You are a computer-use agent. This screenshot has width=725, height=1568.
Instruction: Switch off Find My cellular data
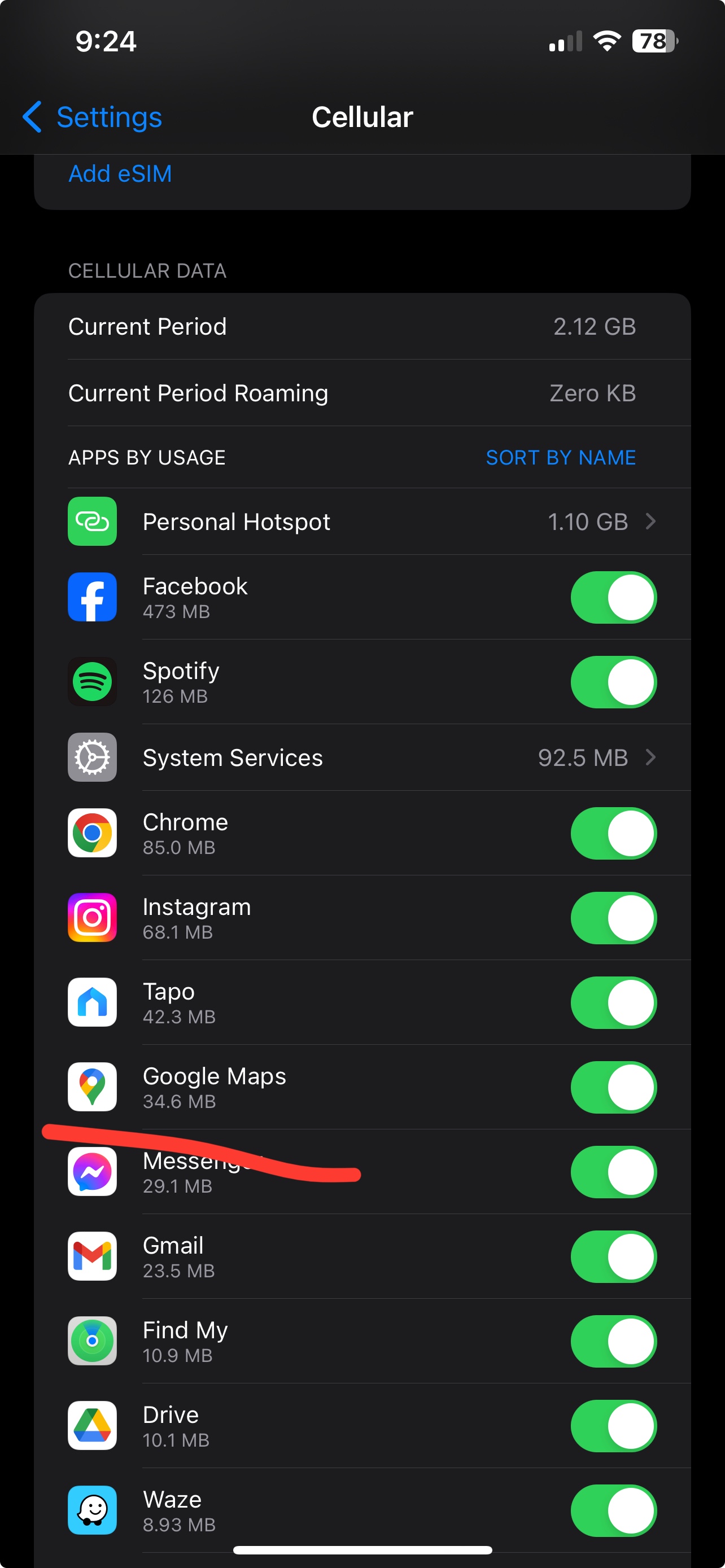click(613, 1341)
